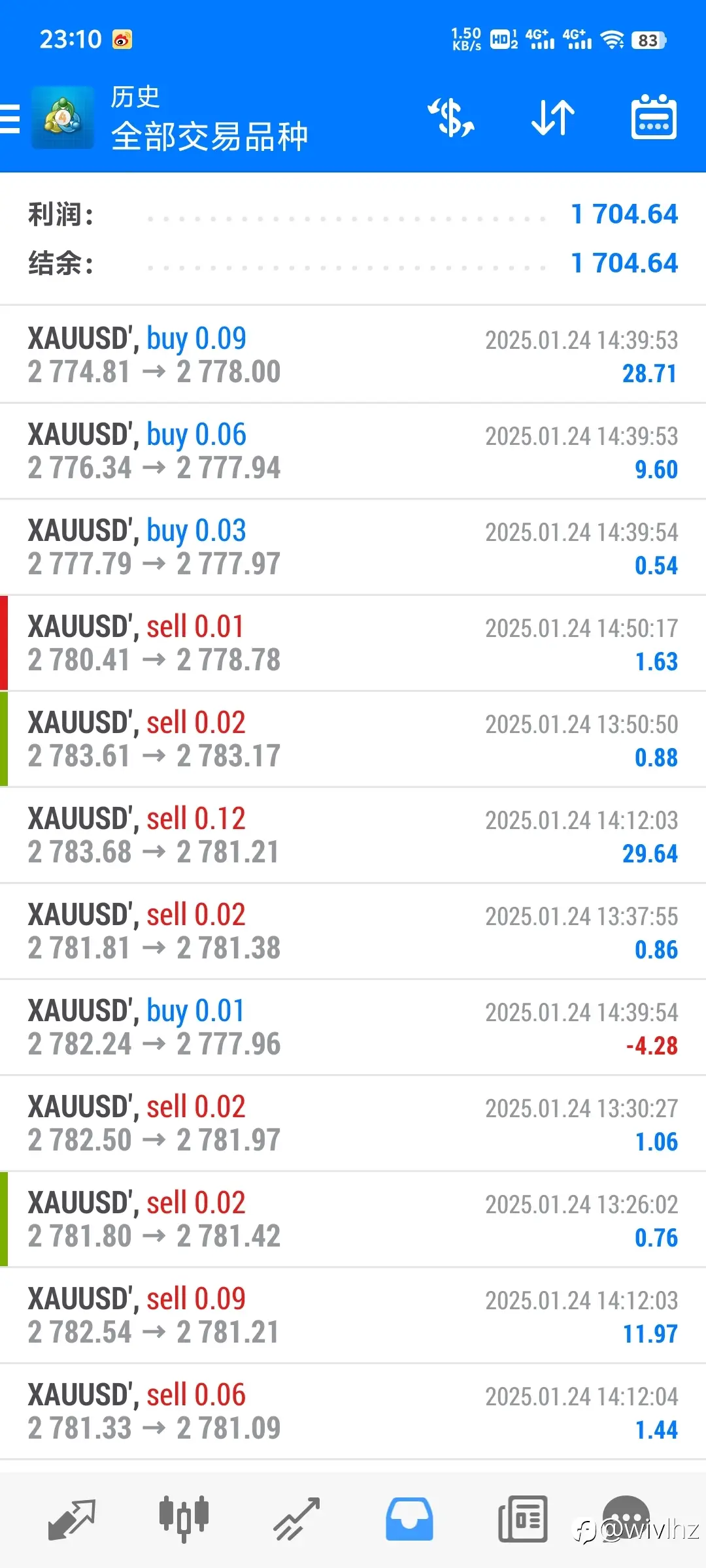Open the buy 0.06 trade at 2 776.34

[x=353, y=451]
